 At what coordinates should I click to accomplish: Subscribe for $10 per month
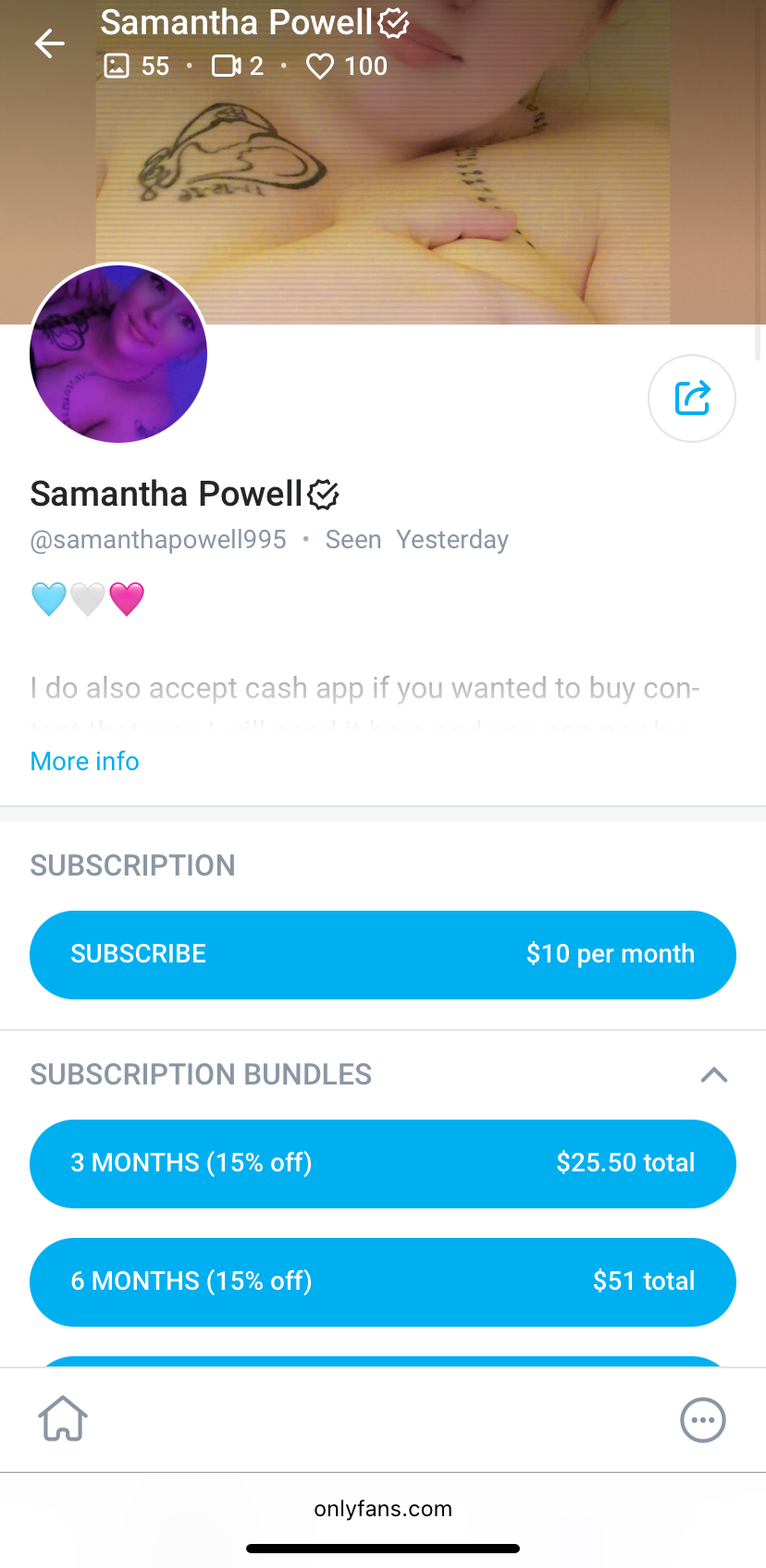(x=383, y=954)
